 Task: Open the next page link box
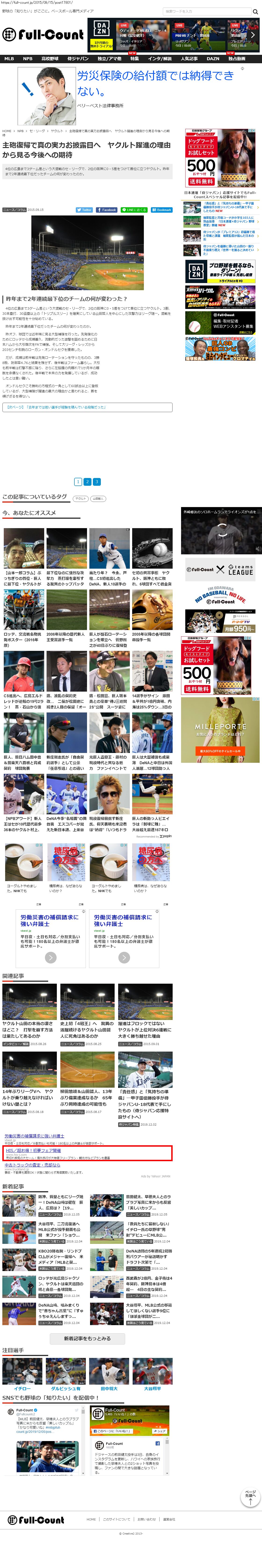(87, 407)
